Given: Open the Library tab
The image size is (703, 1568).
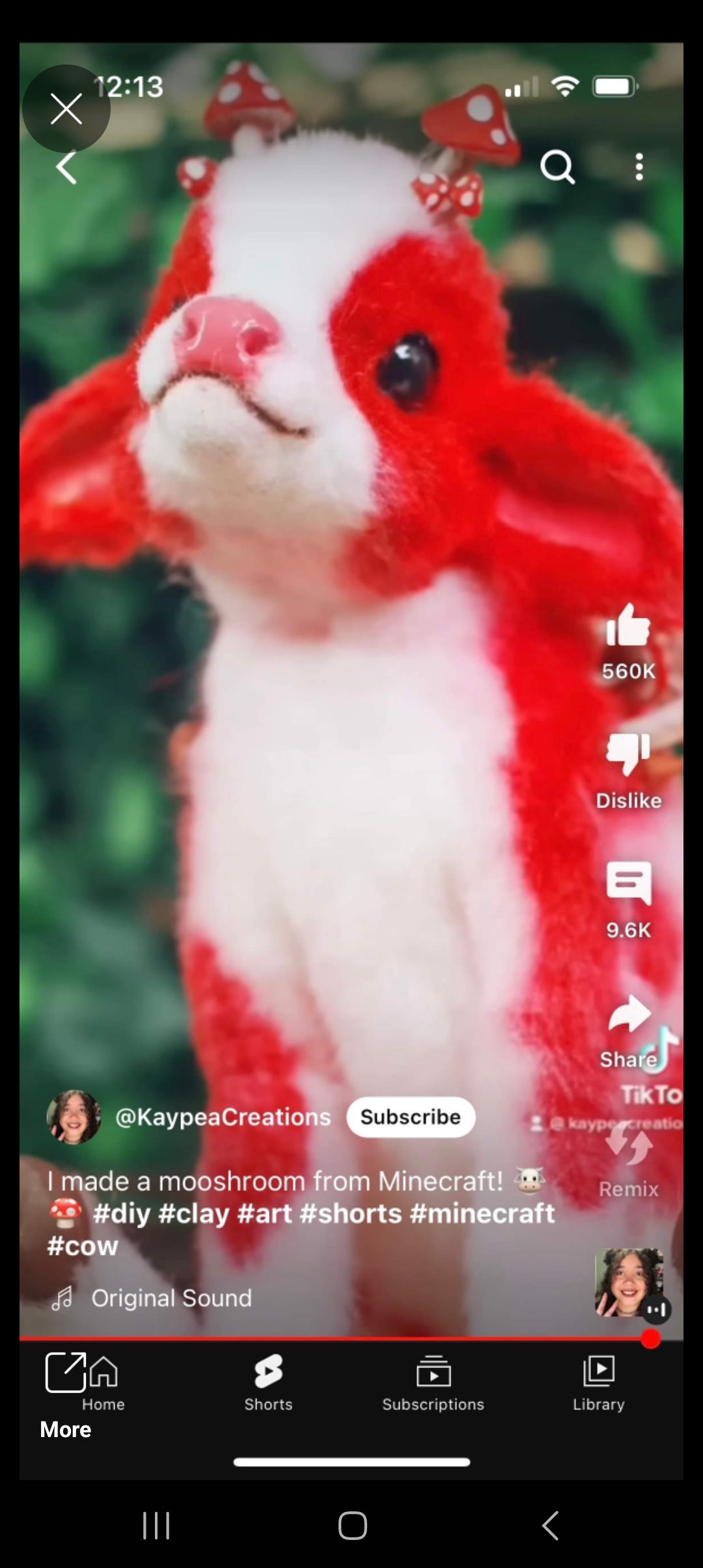Looking at the screenshot, I should coord(598,1383).
